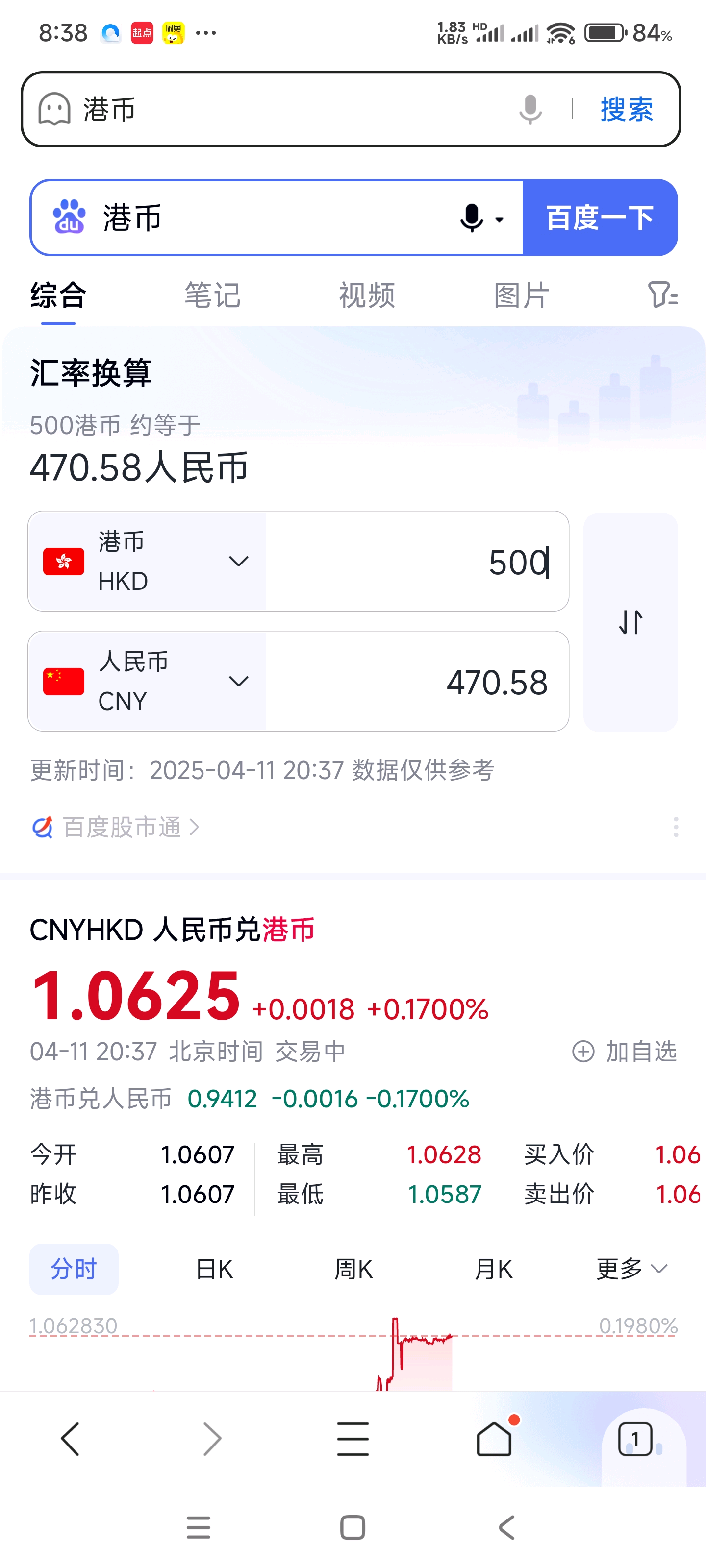The image size is (706, 1568).
Task: Swap the two currencies with the arrows button
Action: pos(630,622)
